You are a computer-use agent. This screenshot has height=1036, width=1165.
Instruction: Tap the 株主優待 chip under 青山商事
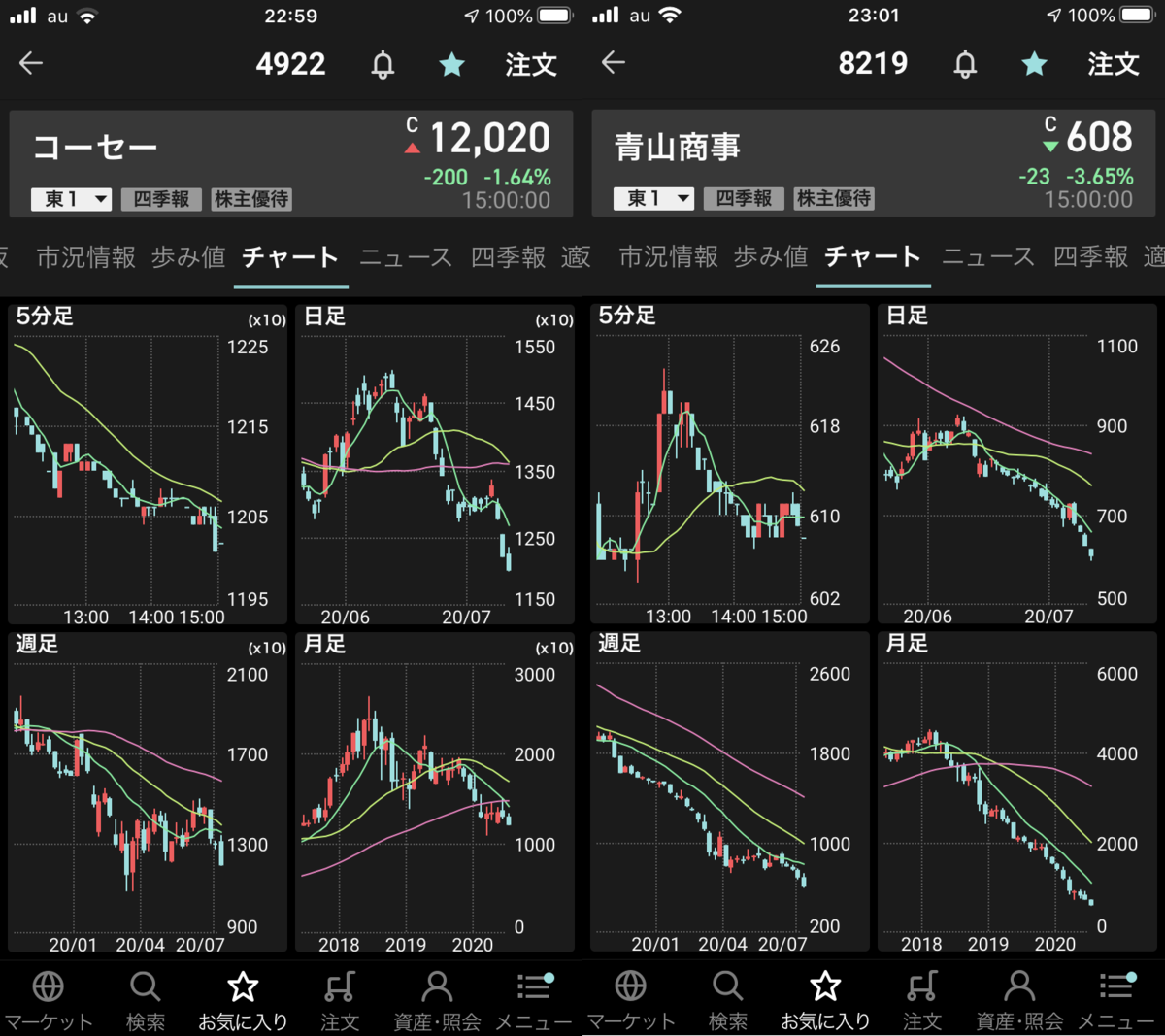(834, 199)
